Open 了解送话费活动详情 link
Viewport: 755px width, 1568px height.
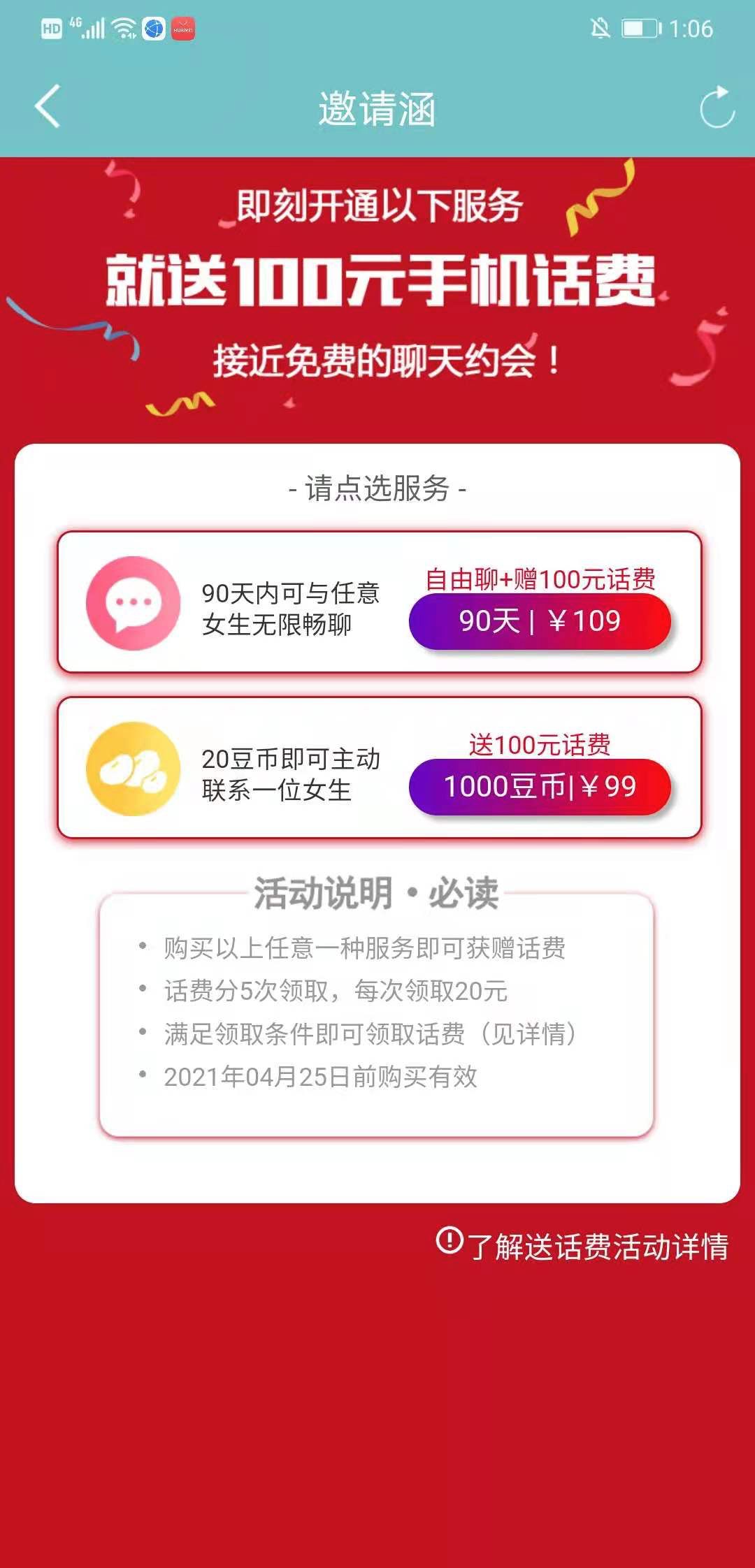[584, 1246]
